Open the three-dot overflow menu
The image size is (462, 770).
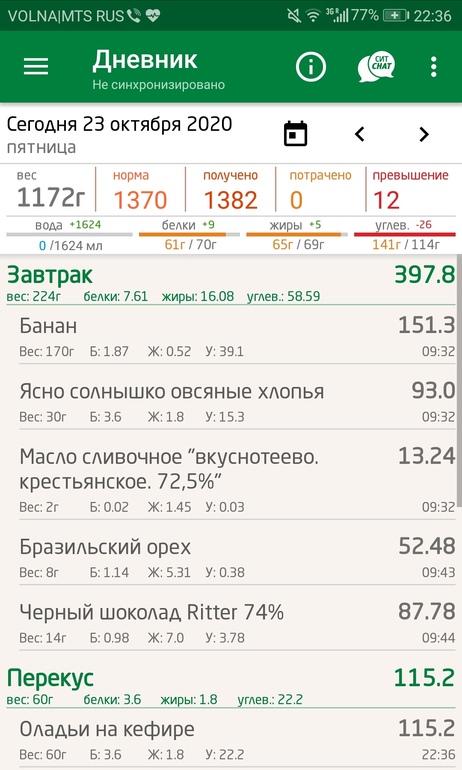click(434, 67)
